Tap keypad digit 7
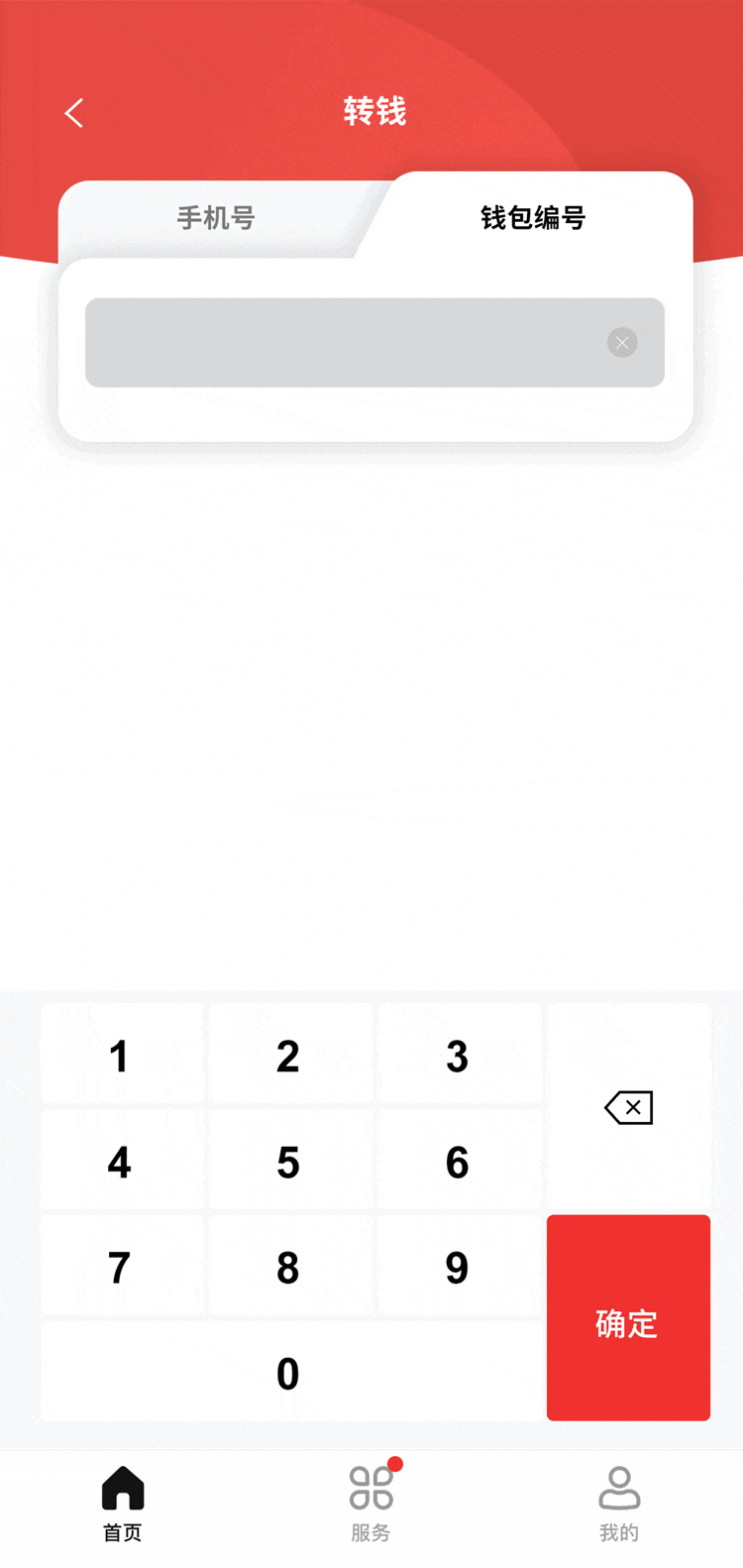 click(x=121, y=1268)
